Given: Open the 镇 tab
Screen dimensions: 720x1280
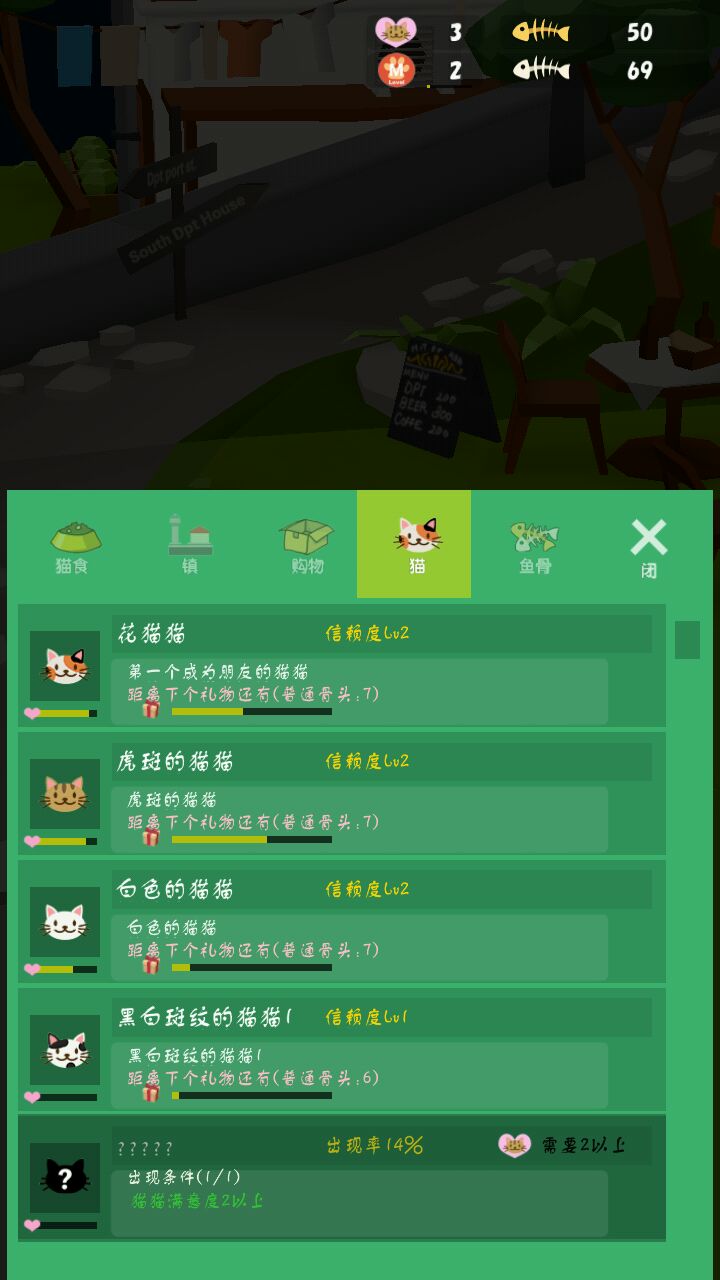Looking at the screenshot, I should tap(189, 545).
